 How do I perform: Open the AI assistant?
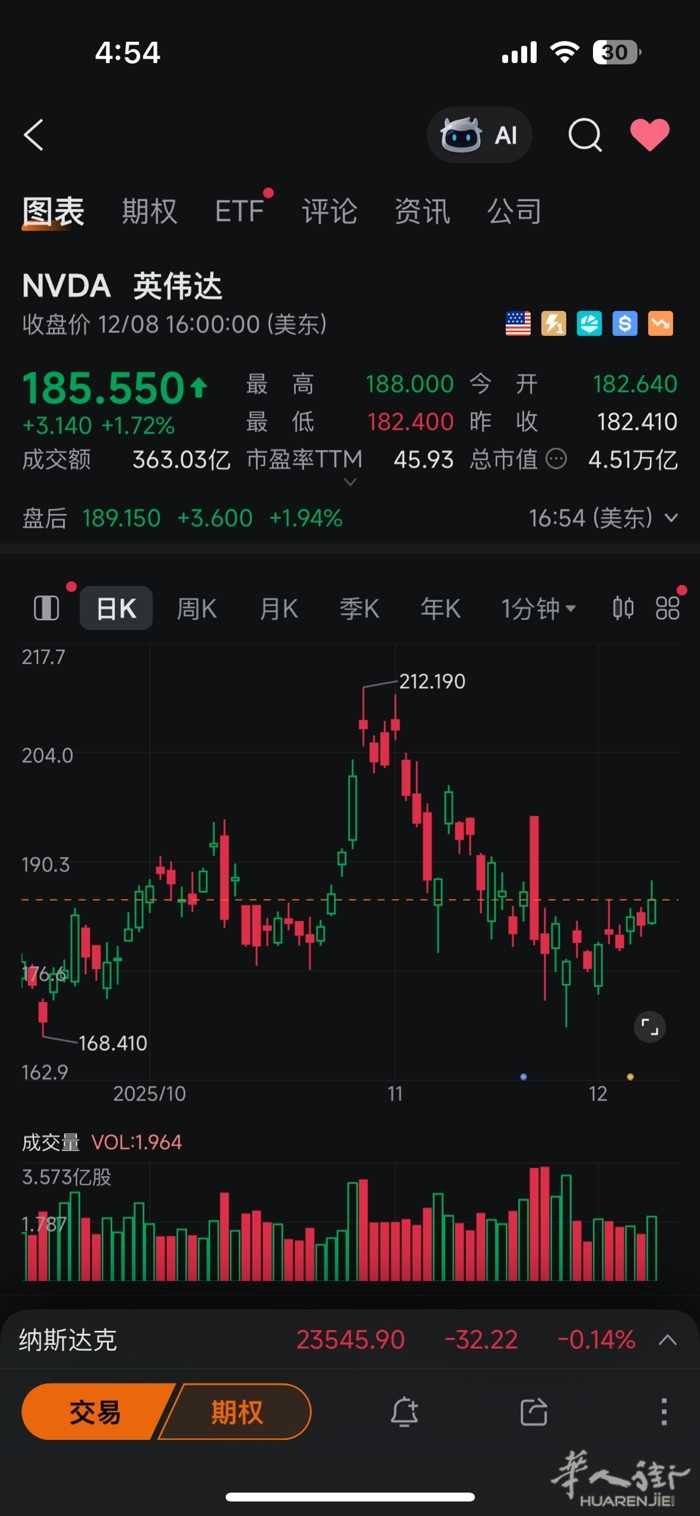pos(480,135)
